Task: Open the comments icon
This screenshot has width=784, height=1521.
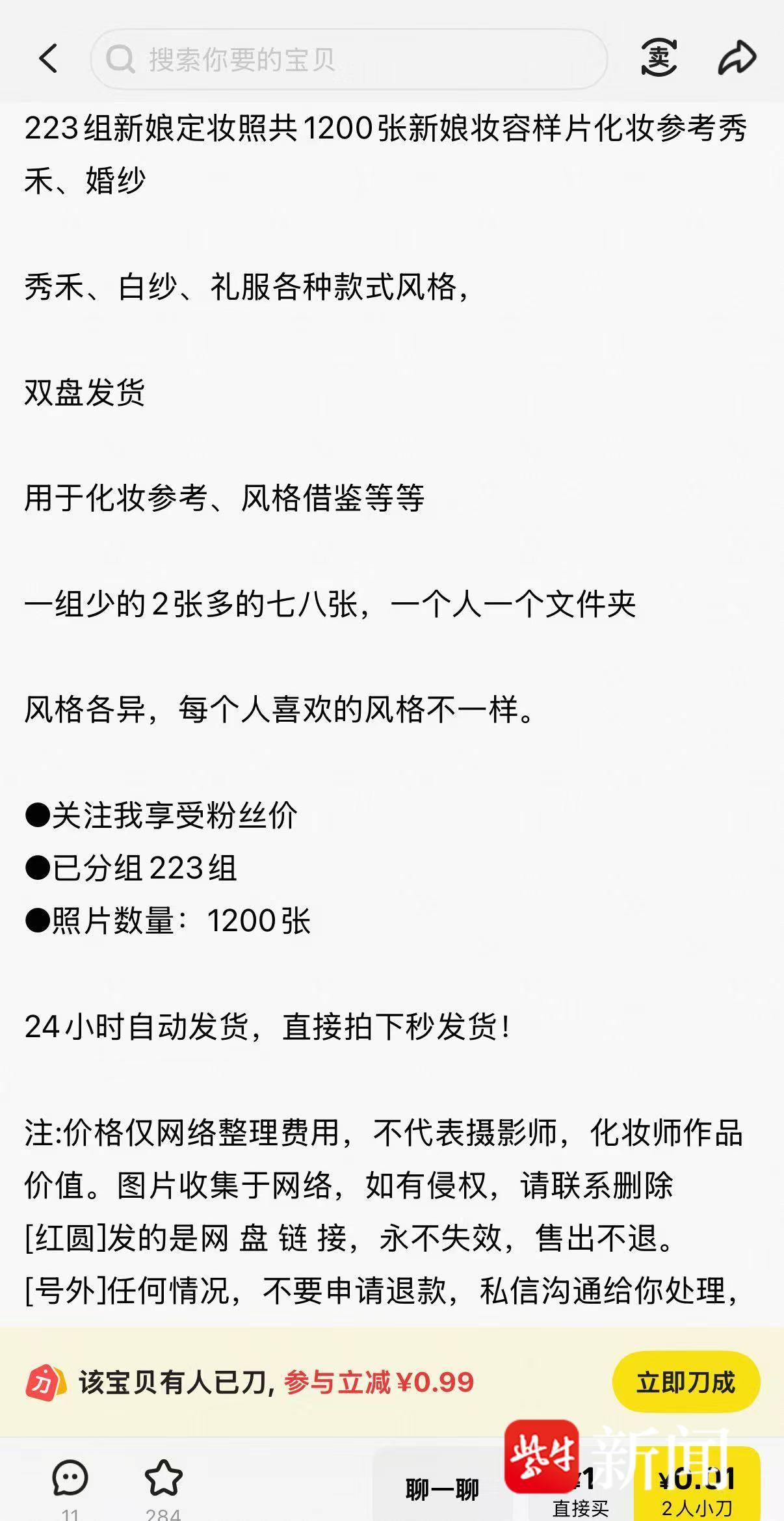Action: pyautogui.click(x=70, y=1479)
